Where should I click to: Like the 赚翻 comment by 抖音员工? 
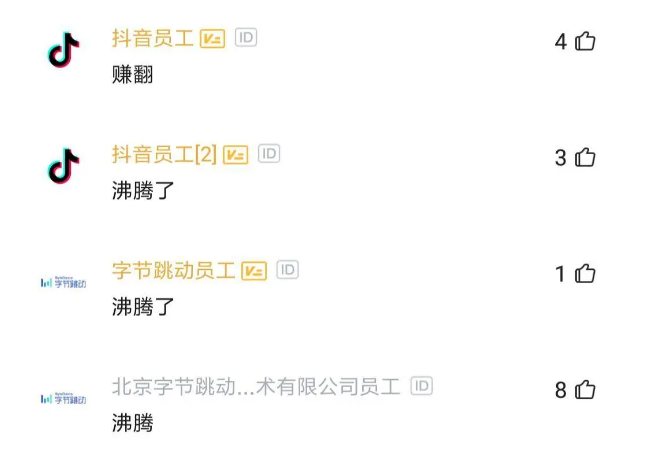click(x=585, y=41)
